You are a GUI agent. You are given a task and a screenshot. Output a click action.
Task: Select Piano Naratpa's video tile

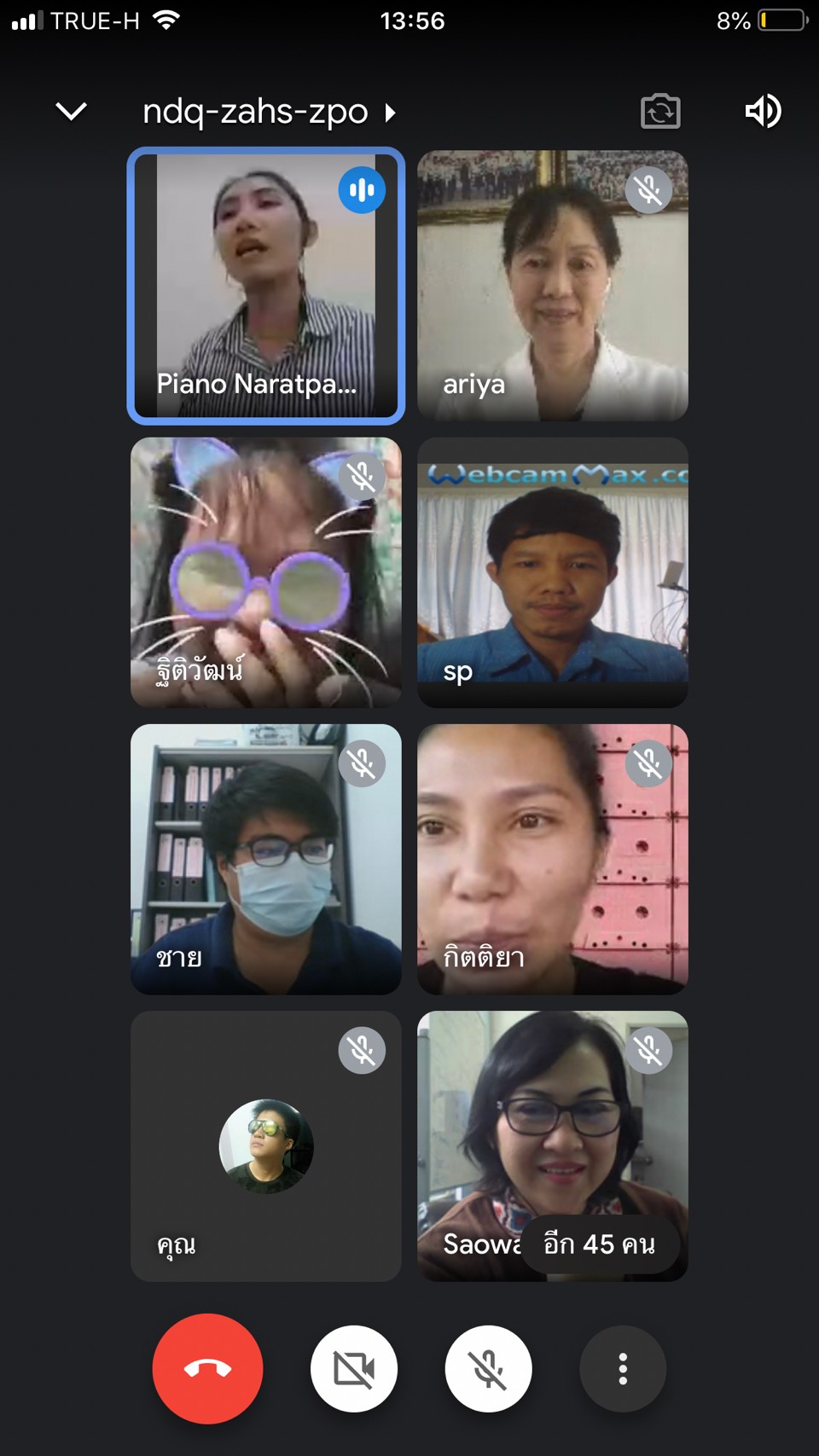click(266, 286)
